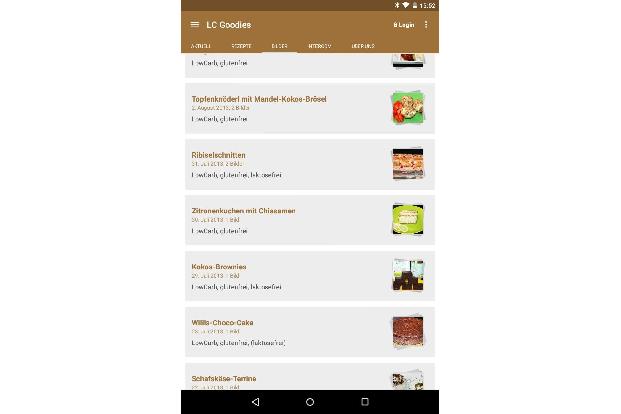Viewport: 621px width, 414px height.
Task: Open the overflow menu
Action: pyautogui.click(x=427, y=24)
